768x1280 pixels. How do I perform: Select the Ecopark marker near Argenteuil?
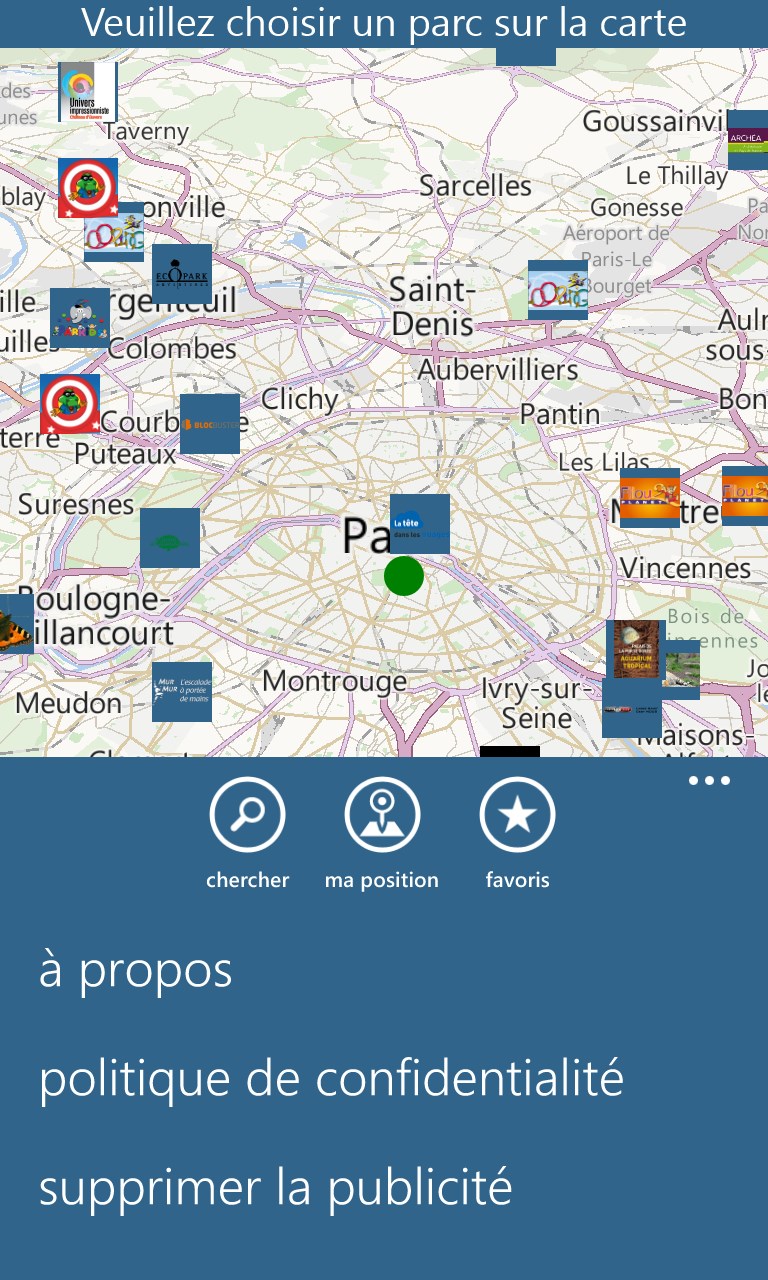(x=182, y=274)
